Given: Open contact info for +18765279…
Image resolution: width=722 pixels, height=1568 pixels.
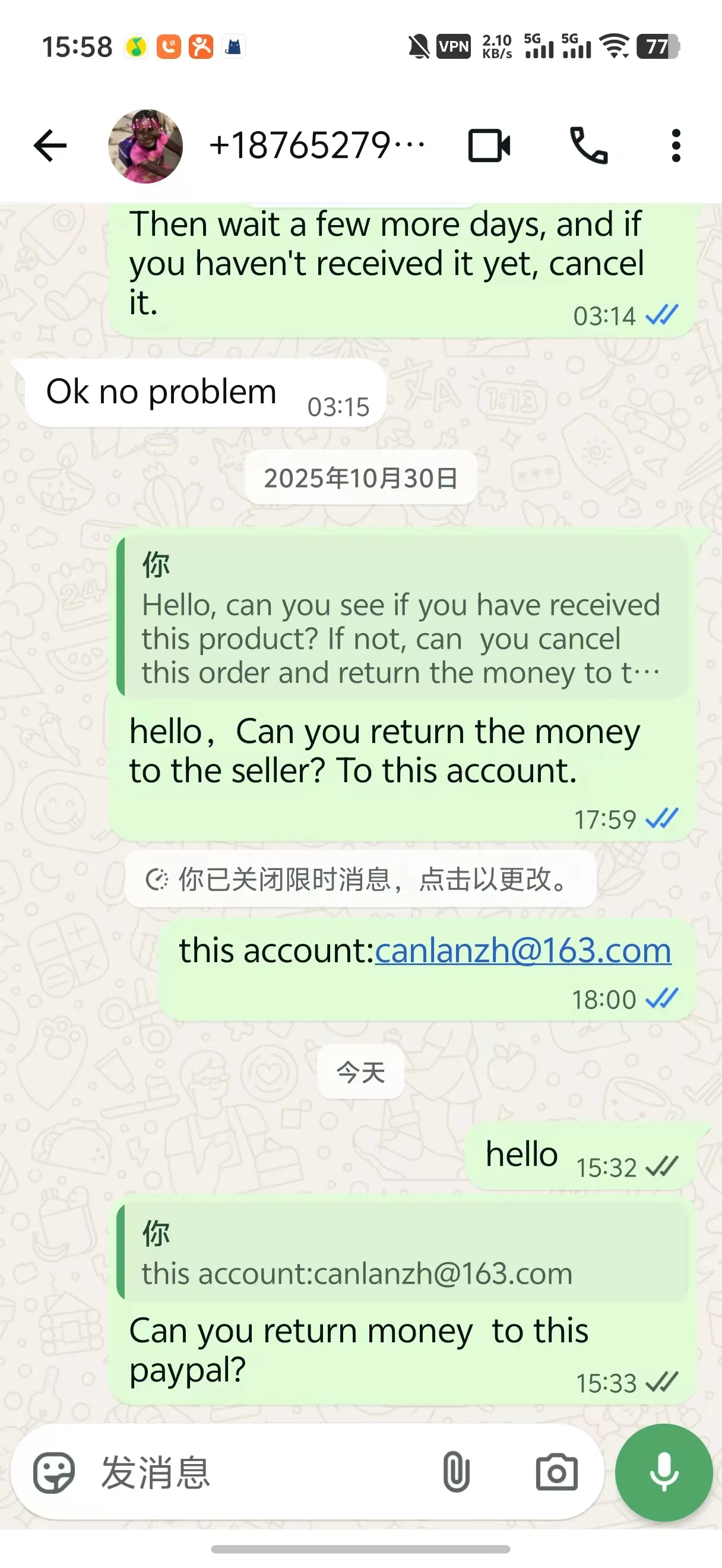Looking at the screenshot, I should 316,146.
